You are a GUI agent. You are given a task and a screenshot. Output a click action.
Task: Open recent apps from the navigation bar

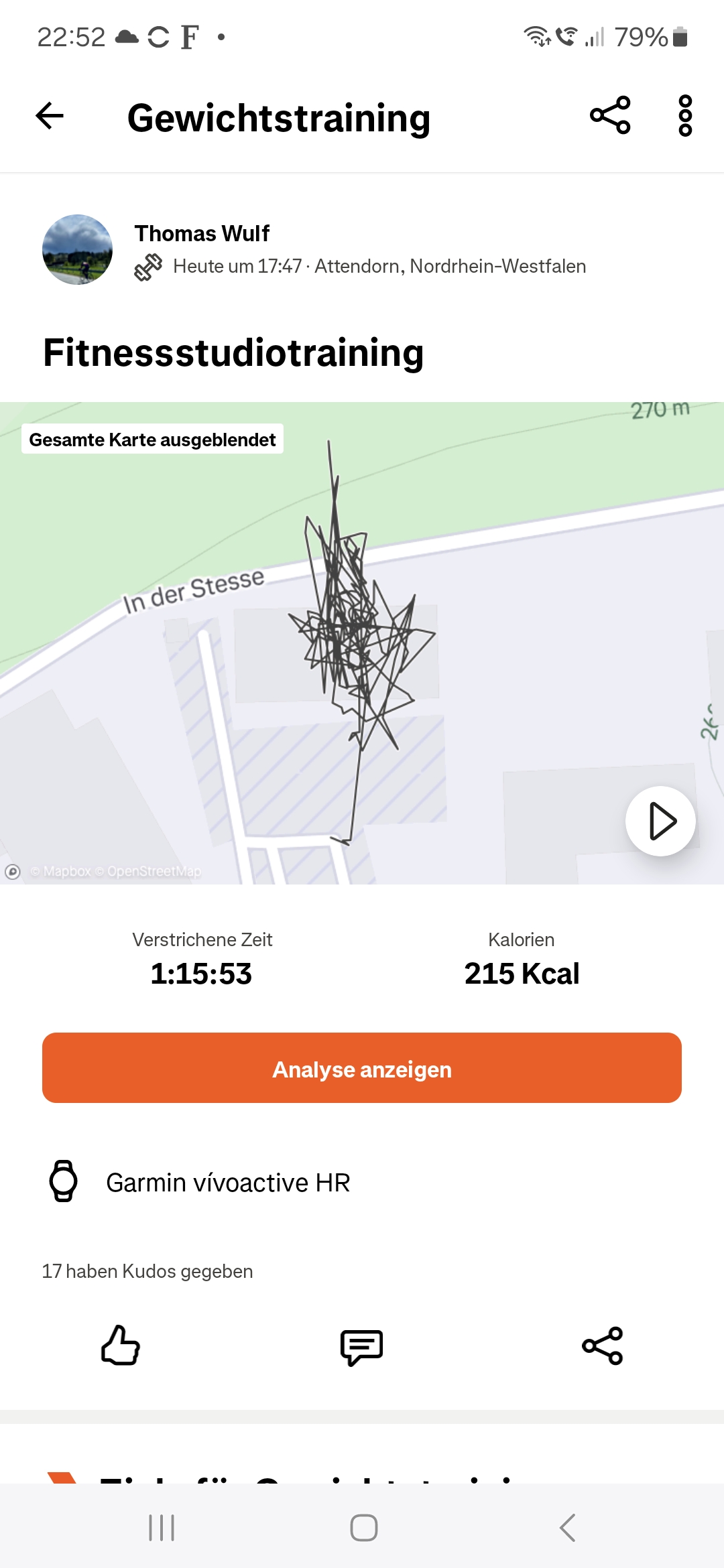(x=162, y=1528)
